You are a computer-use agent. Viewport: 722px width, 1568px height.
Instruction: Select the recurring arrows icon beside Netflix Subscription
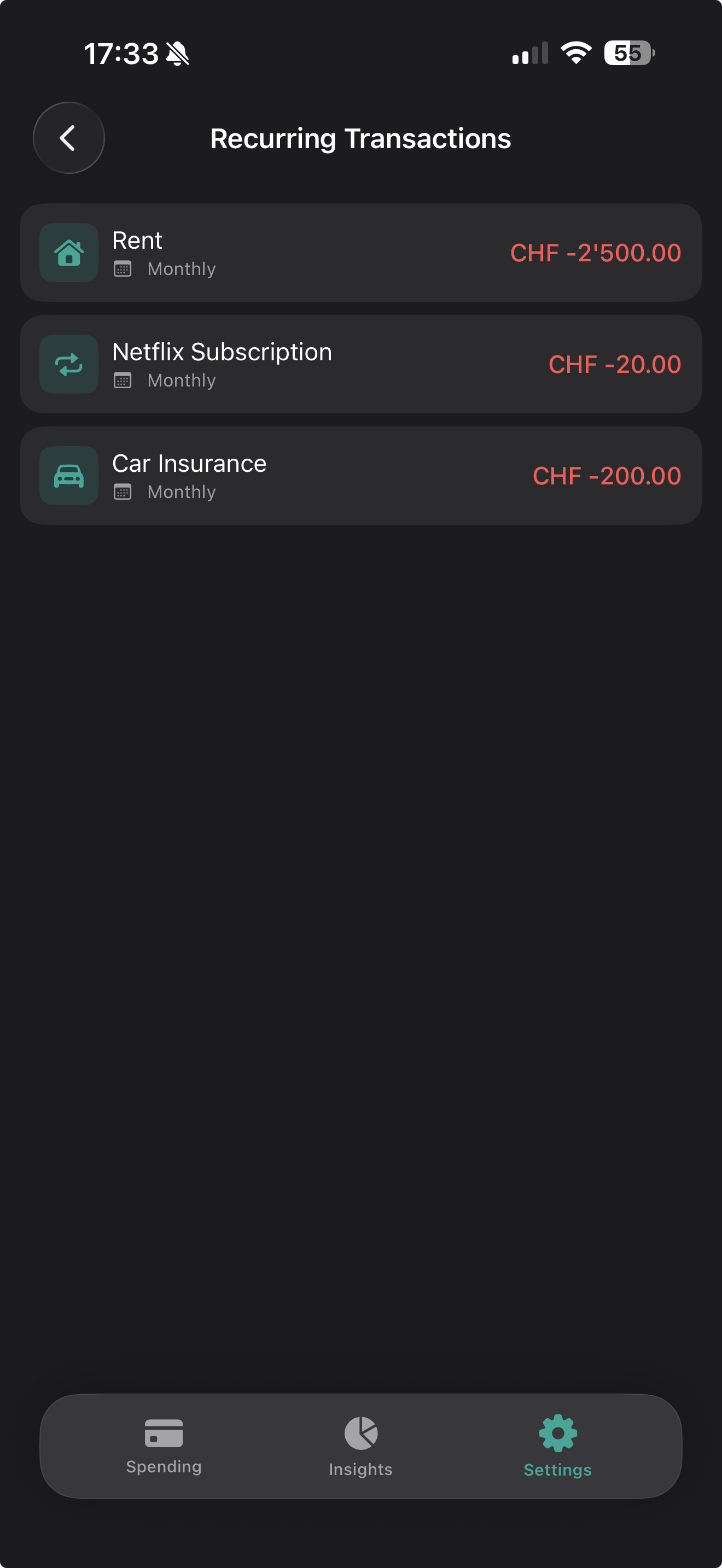[x=68, y=364]
